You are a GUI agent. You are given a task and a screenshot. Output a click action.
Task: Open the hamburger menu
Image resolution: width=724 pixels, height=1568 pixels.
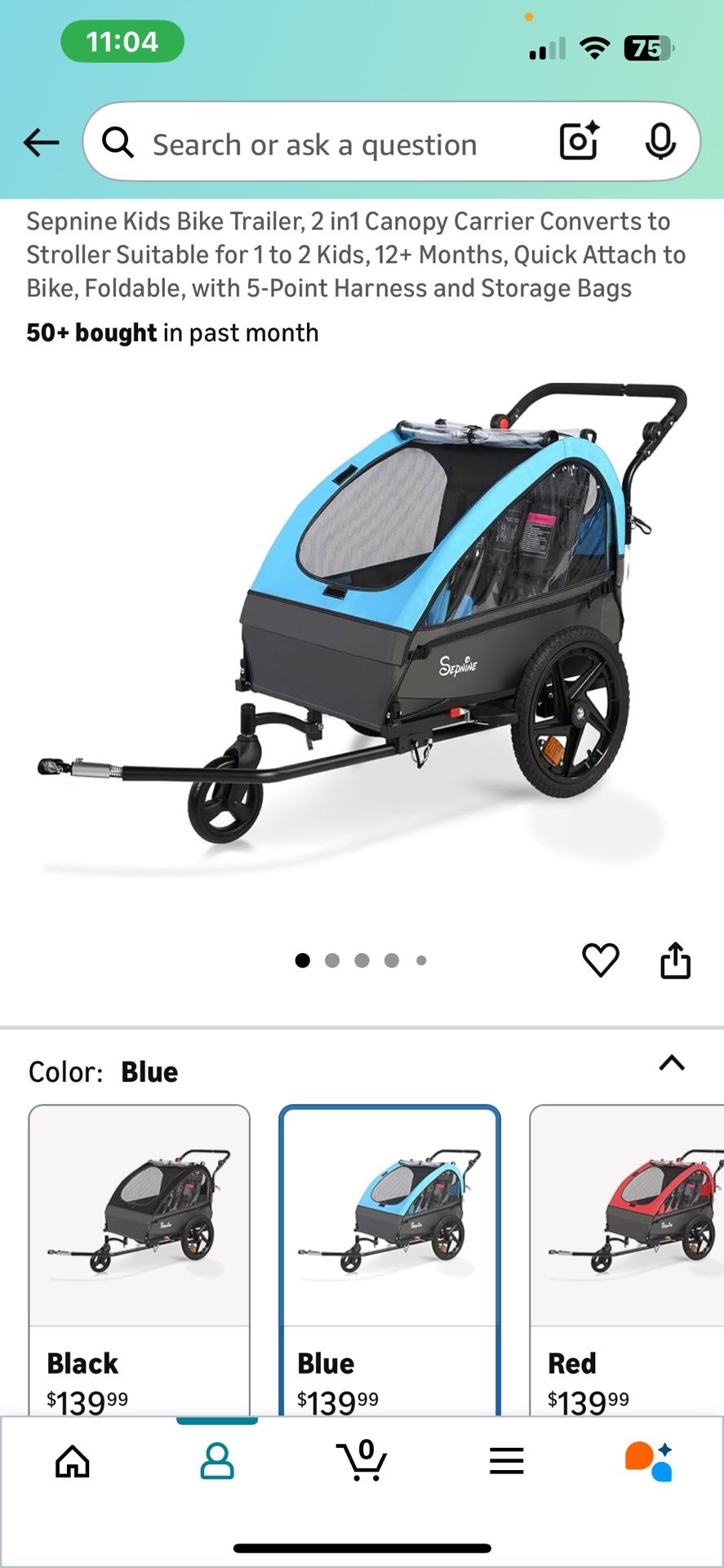506,1462
